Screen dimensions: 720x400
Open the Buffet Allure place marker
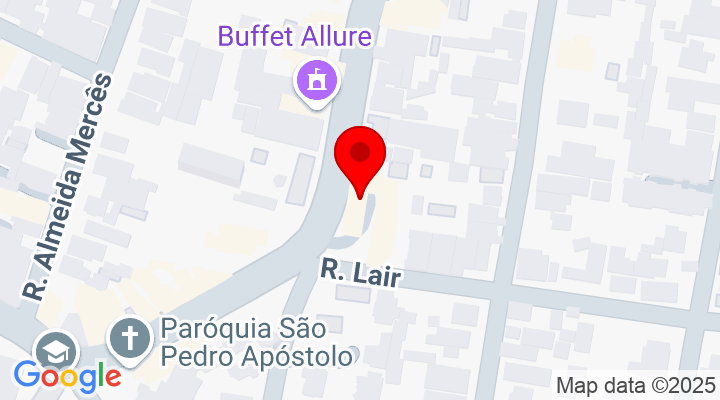pyautogui.click(x=317, y=79)
